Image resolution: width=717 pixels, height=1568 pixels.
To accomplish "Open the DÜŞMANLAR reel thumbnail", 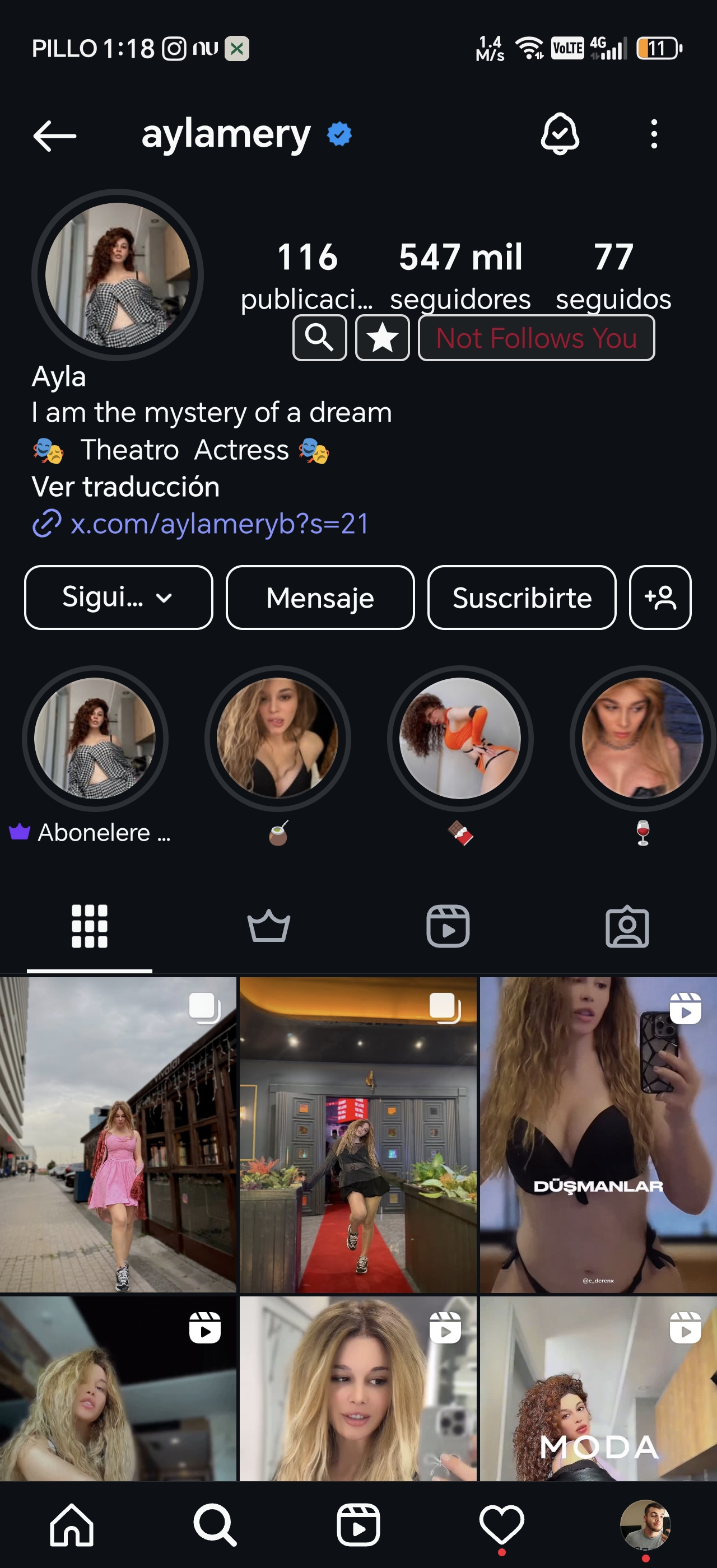I will point(598,1135).
